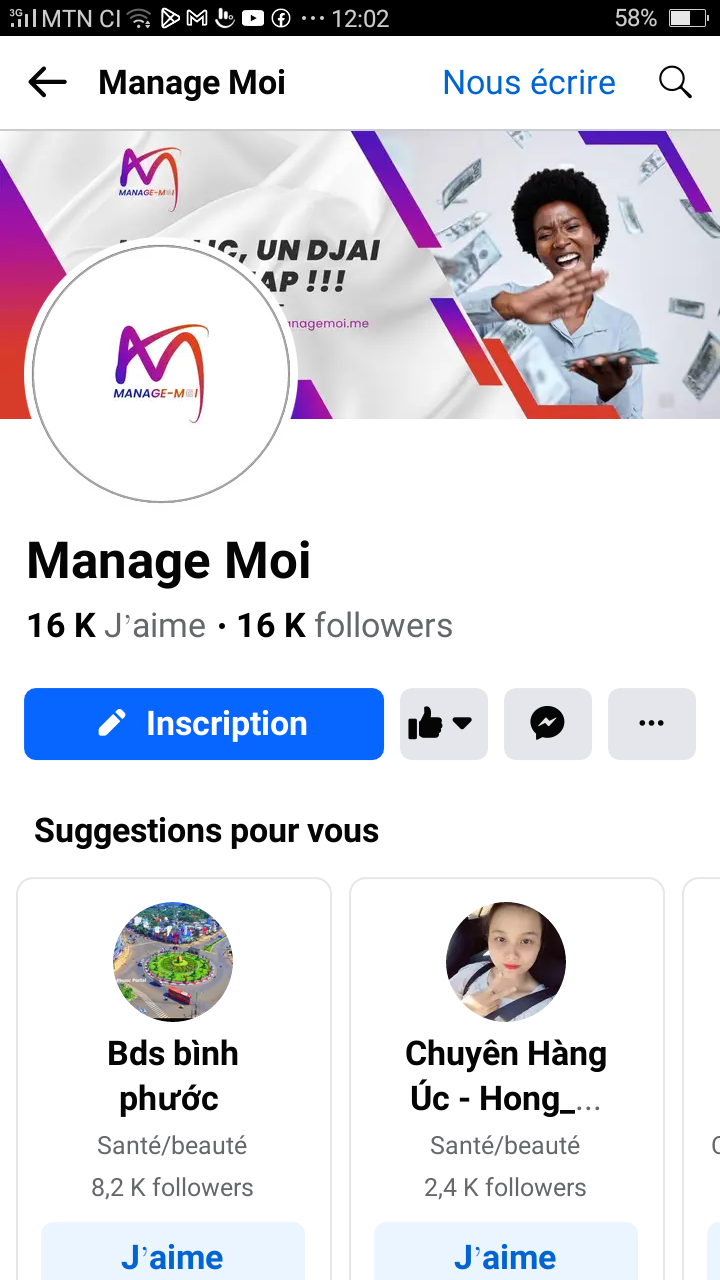Tap the Nous écrire link
The image size is (720, 1280).
[x=529, y=83]
